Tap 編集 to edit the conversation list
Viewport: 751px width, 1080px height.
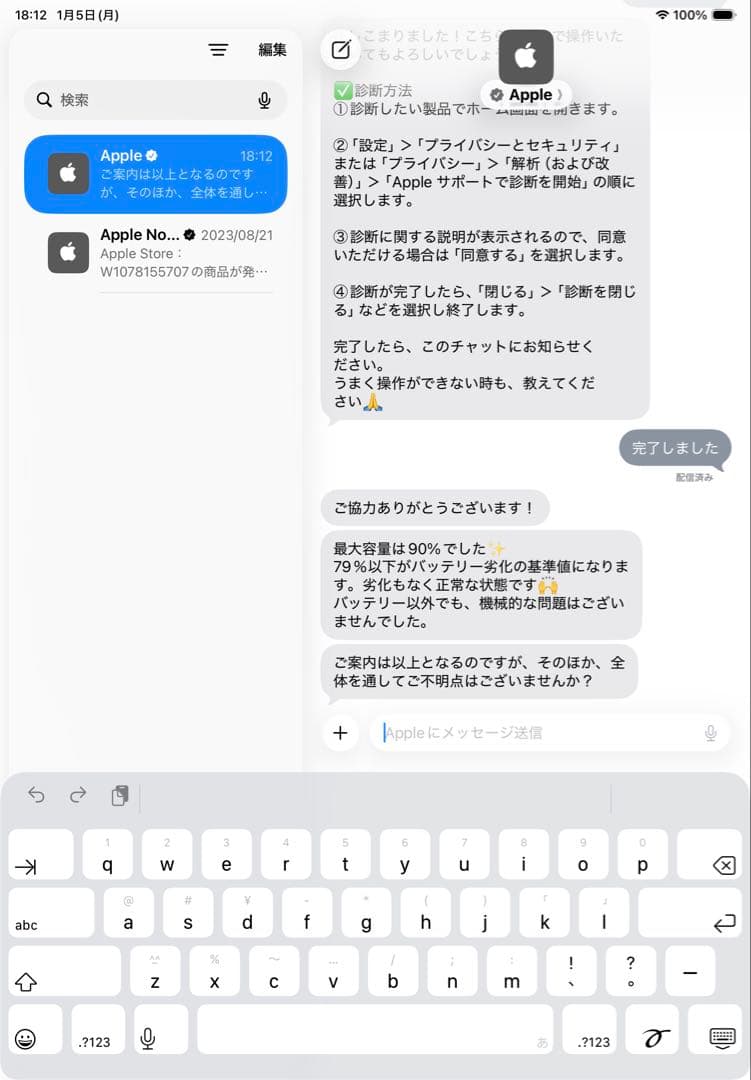[x=271, y=50]
